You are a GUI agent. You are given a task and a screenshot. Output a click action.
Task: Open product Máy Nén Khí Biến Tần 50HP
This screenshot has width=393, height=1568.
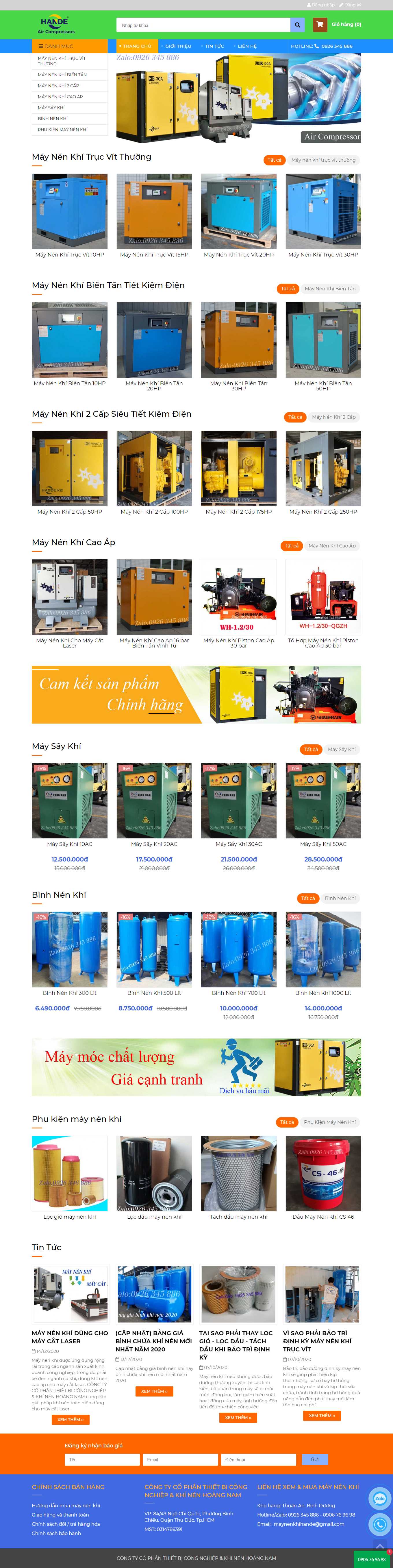tap(323, 340)
